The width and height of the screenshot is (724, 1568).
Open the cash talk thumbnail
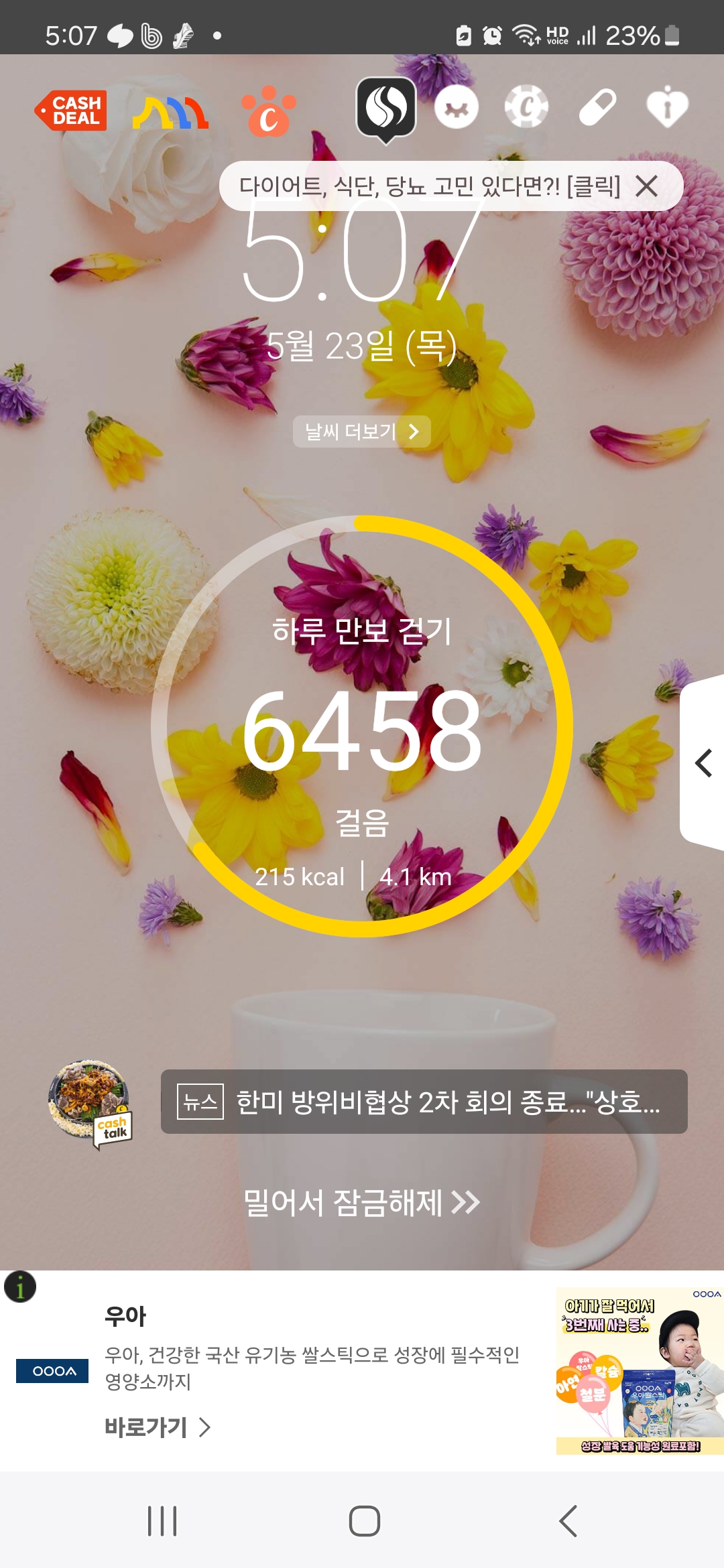click(x=90, y=1103)
